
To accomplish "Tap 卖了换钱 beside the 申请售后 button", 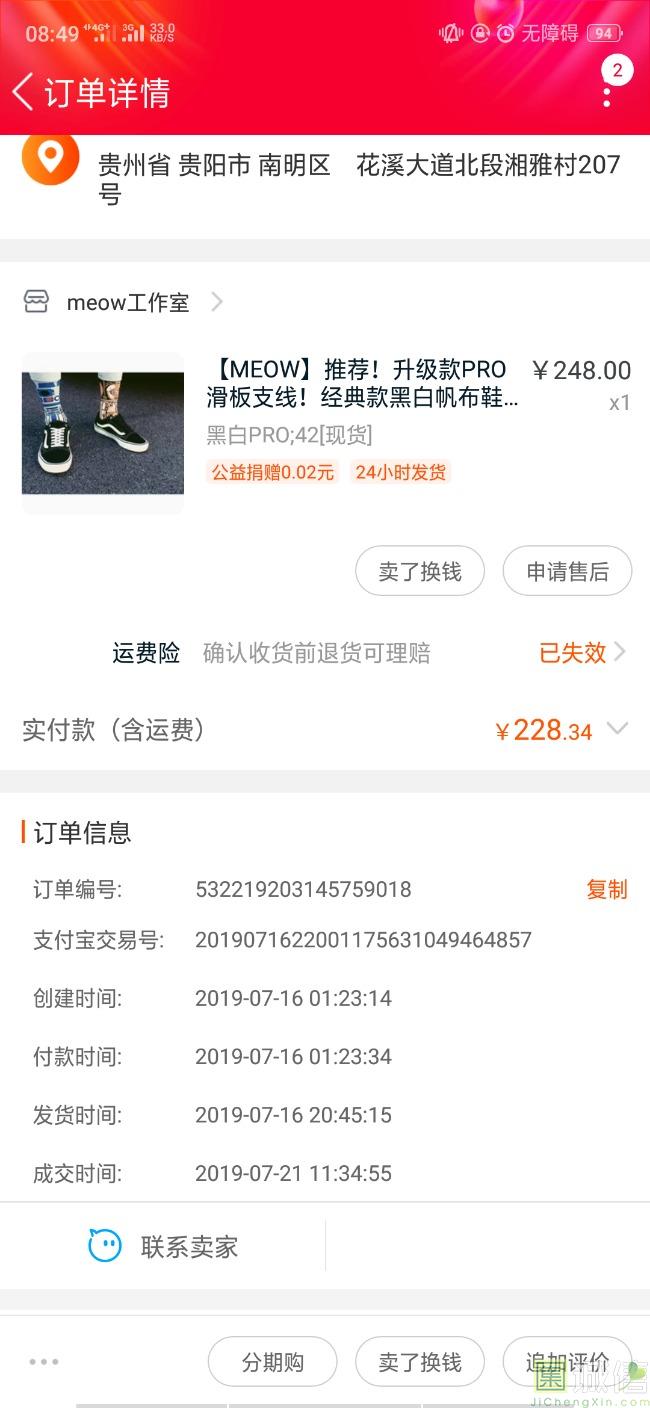I will 420,571.
